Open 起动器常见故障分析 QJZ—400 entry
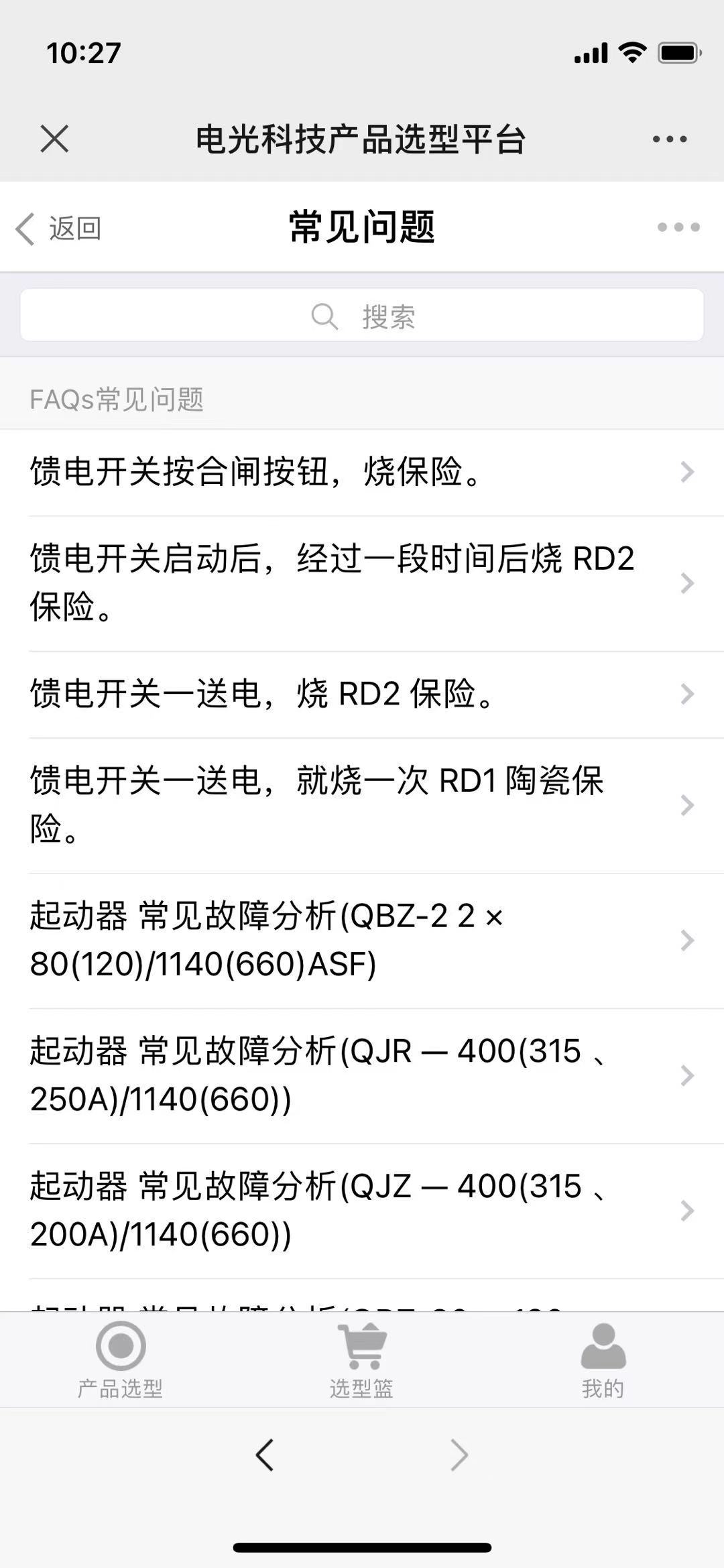This screenshot has width=724, height=1568. (362, 1211)
